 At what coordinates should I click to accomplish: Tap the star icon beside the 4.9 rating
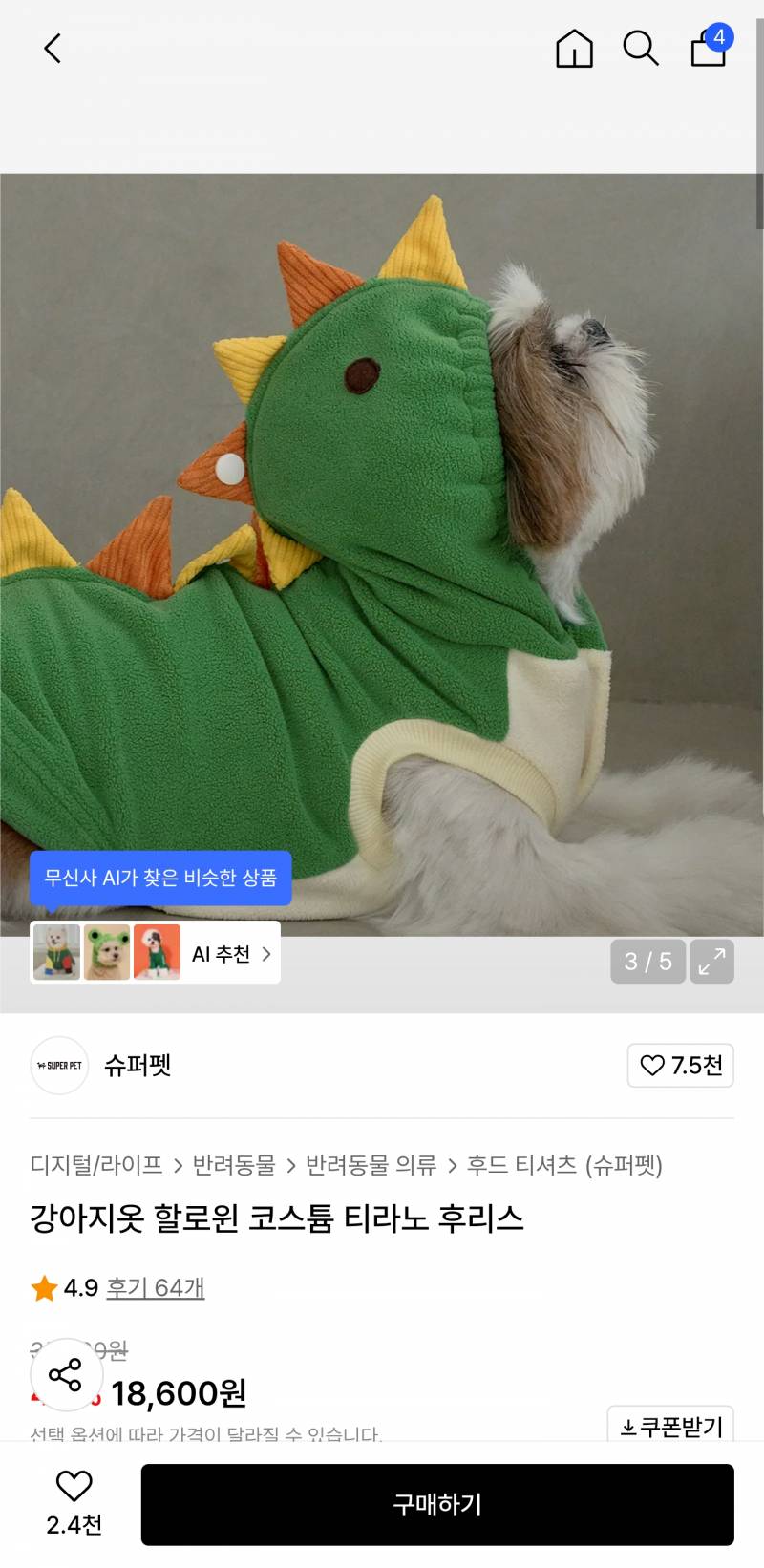click(x=43, y=1289)
